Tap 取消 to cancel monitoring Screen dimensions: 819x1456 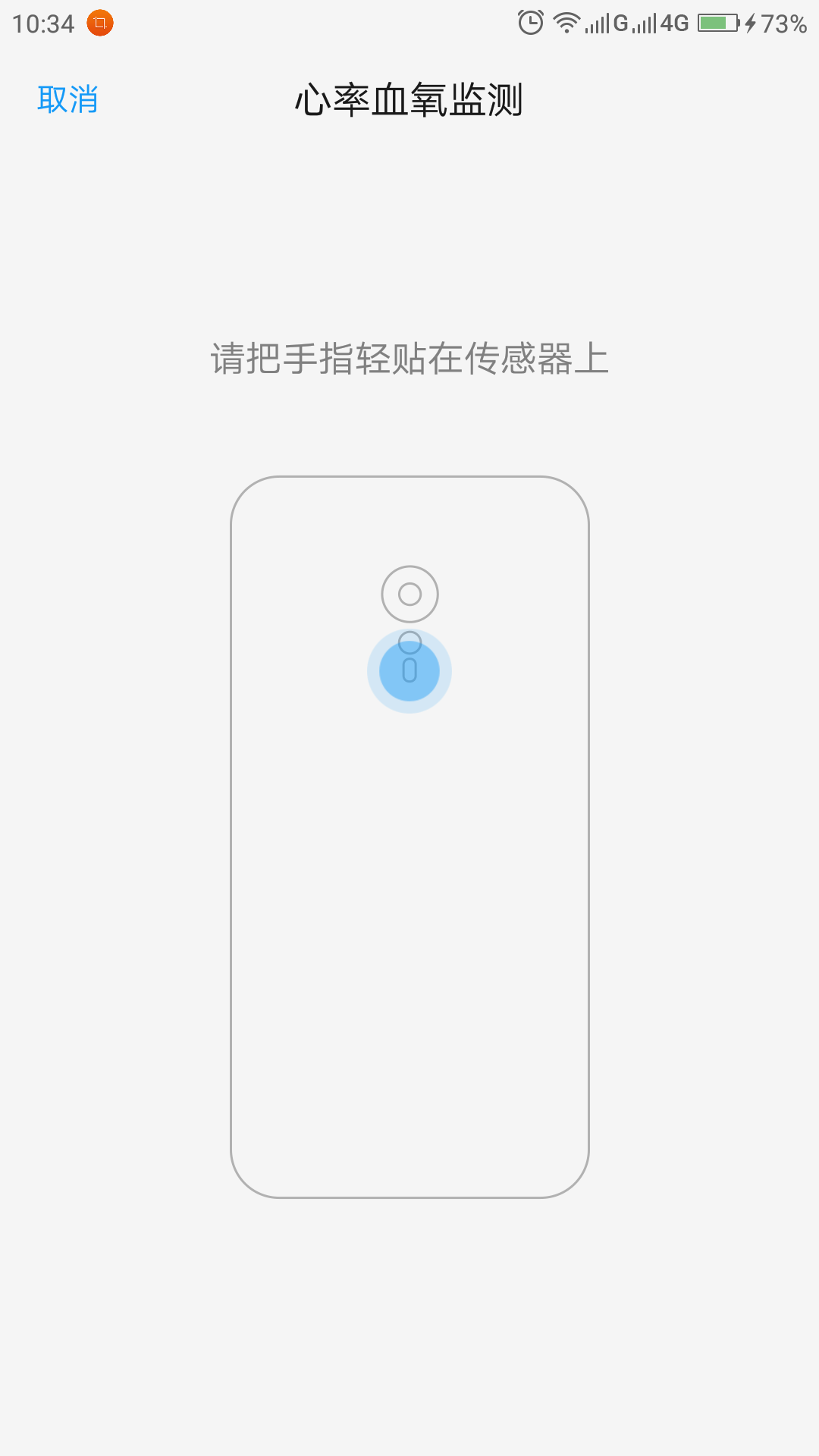[x=68, y=99]
